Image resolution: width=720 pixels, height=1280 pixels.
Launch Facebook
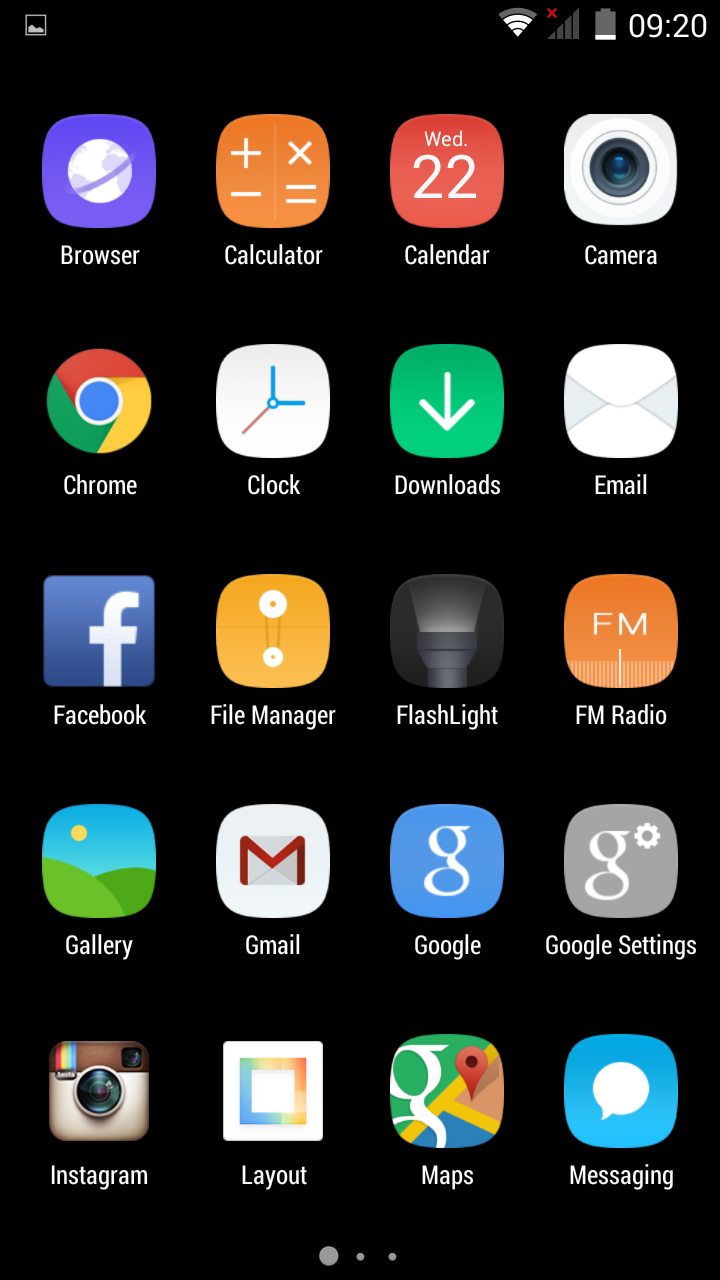(x=99, y=630)
